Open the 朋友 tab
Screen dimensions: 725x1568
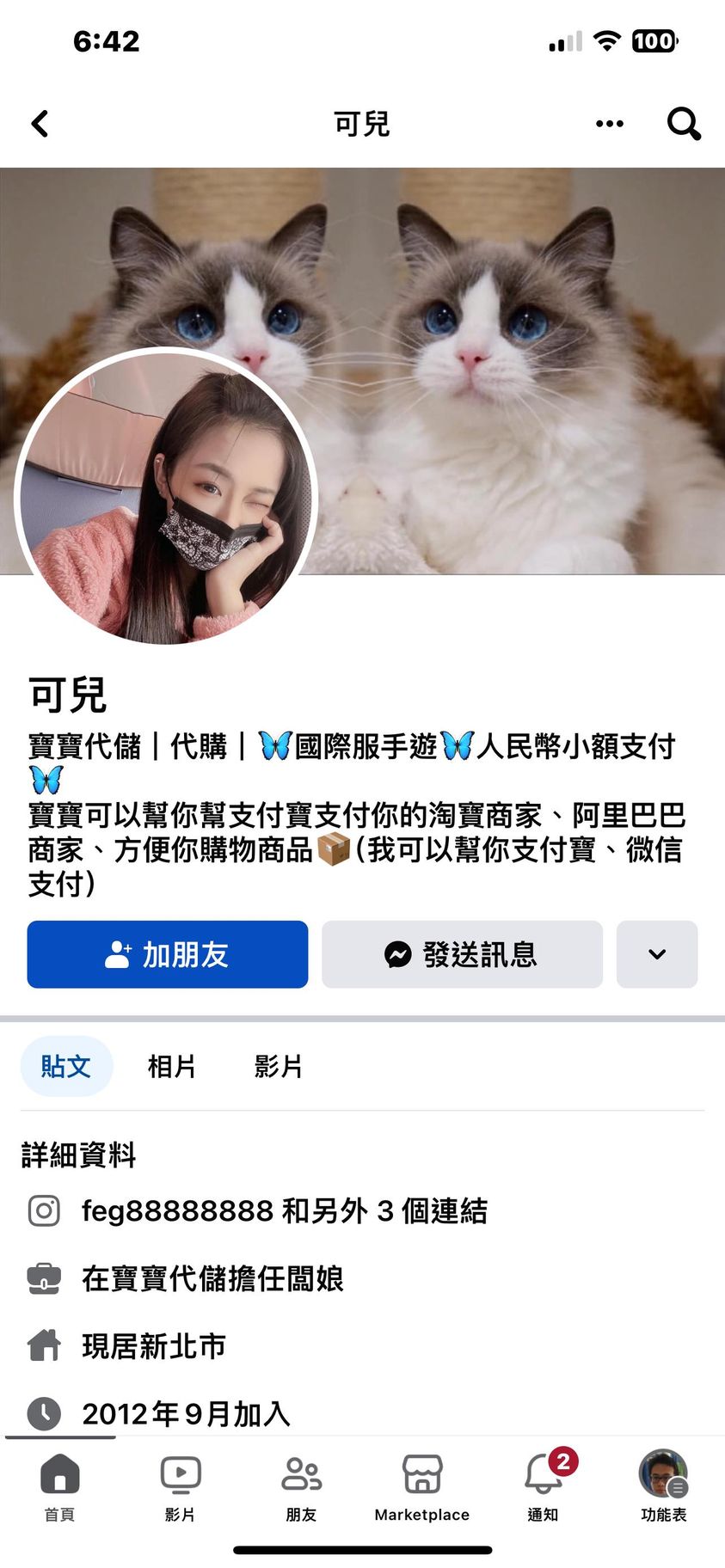(301, 1487)
